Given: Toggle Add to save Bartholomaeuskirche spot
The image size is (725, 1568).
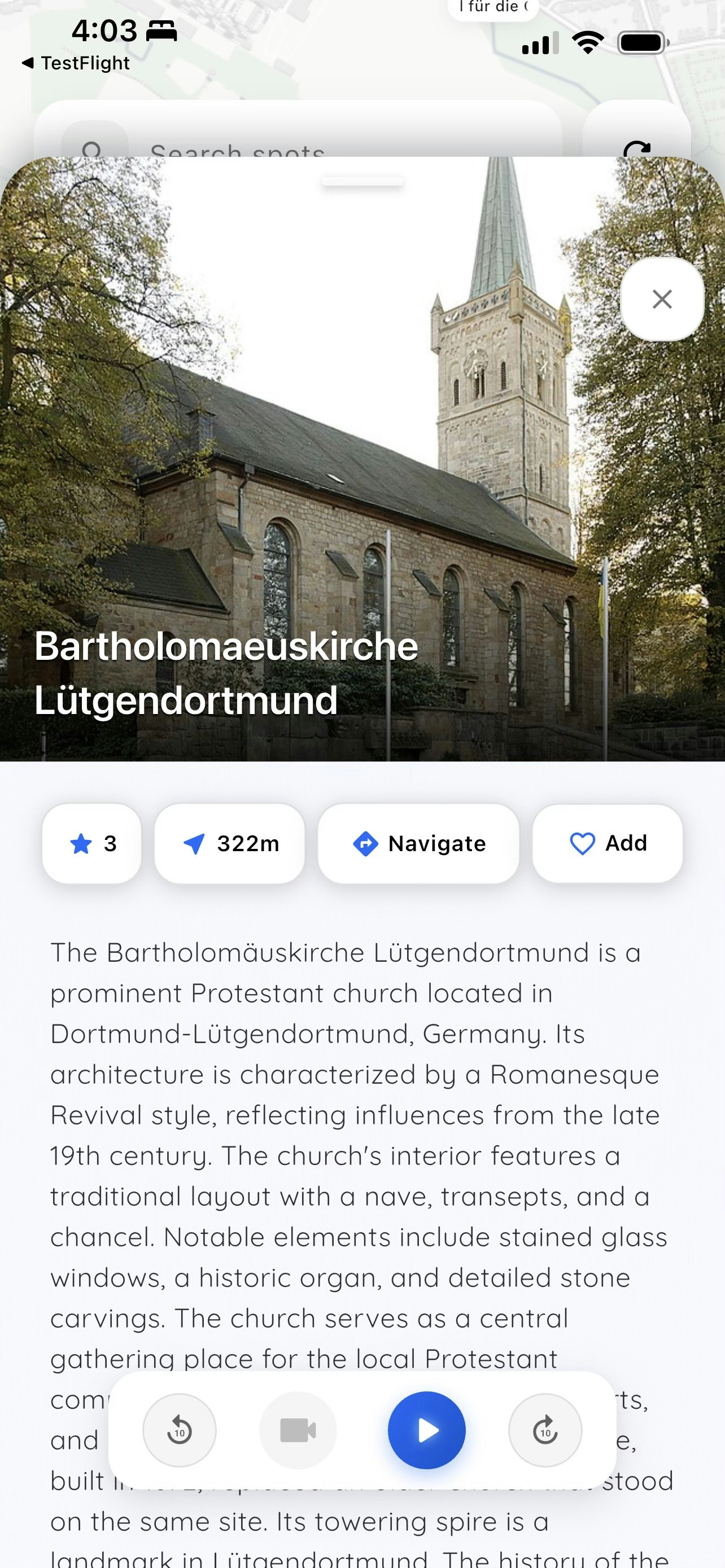Looking at the screenshot, I should (608, 844).
